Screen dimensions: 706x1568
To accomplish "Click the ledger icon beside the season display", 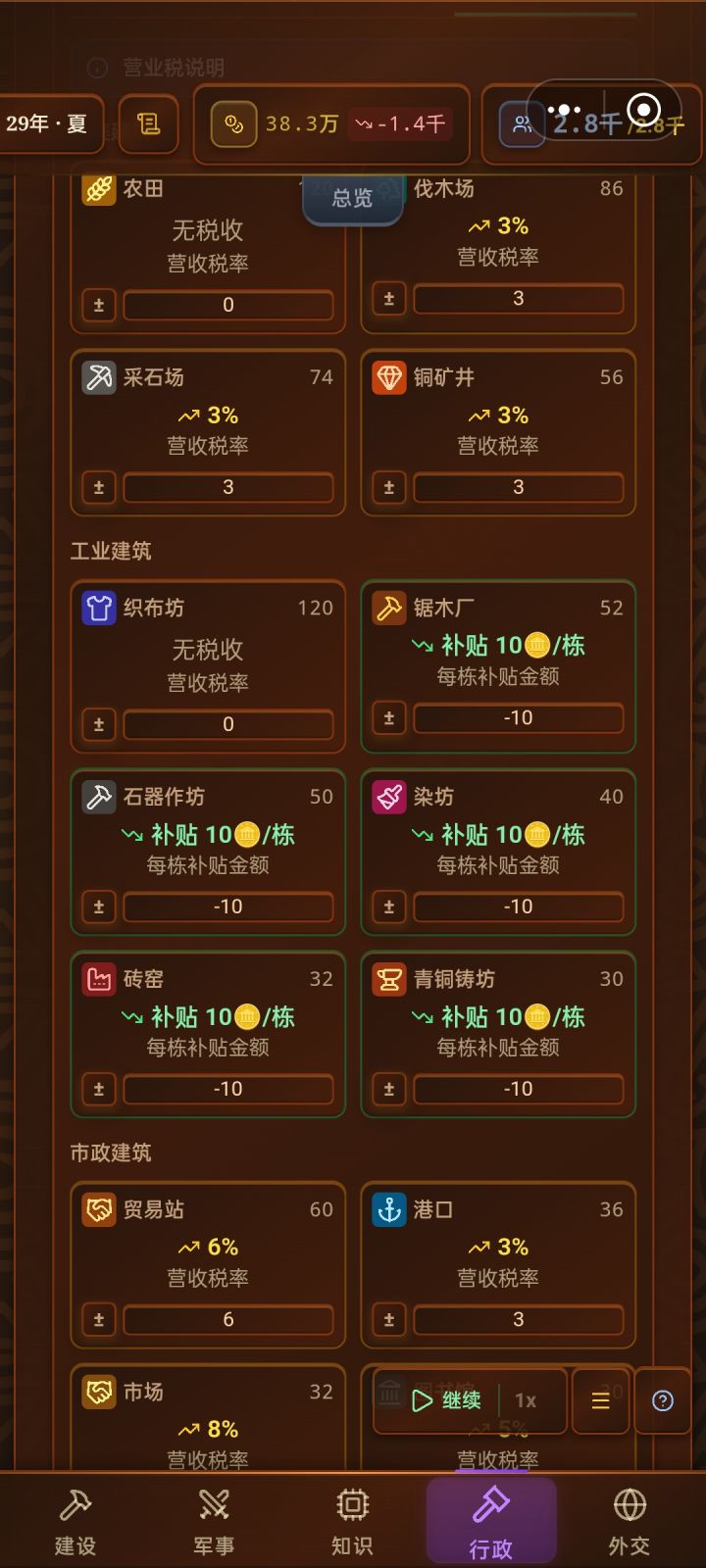I will point(148,124).
